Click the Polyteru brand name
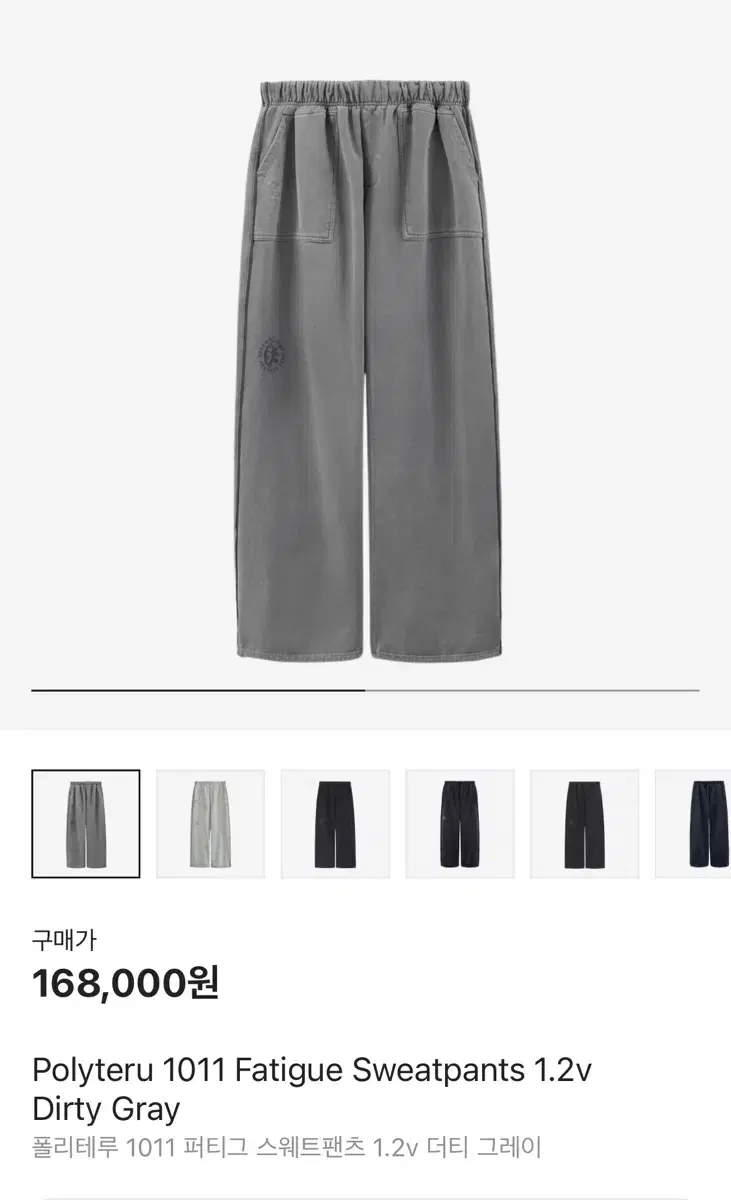The height and width of the screenshot is (1200, 731). (x=80, y=1070)
